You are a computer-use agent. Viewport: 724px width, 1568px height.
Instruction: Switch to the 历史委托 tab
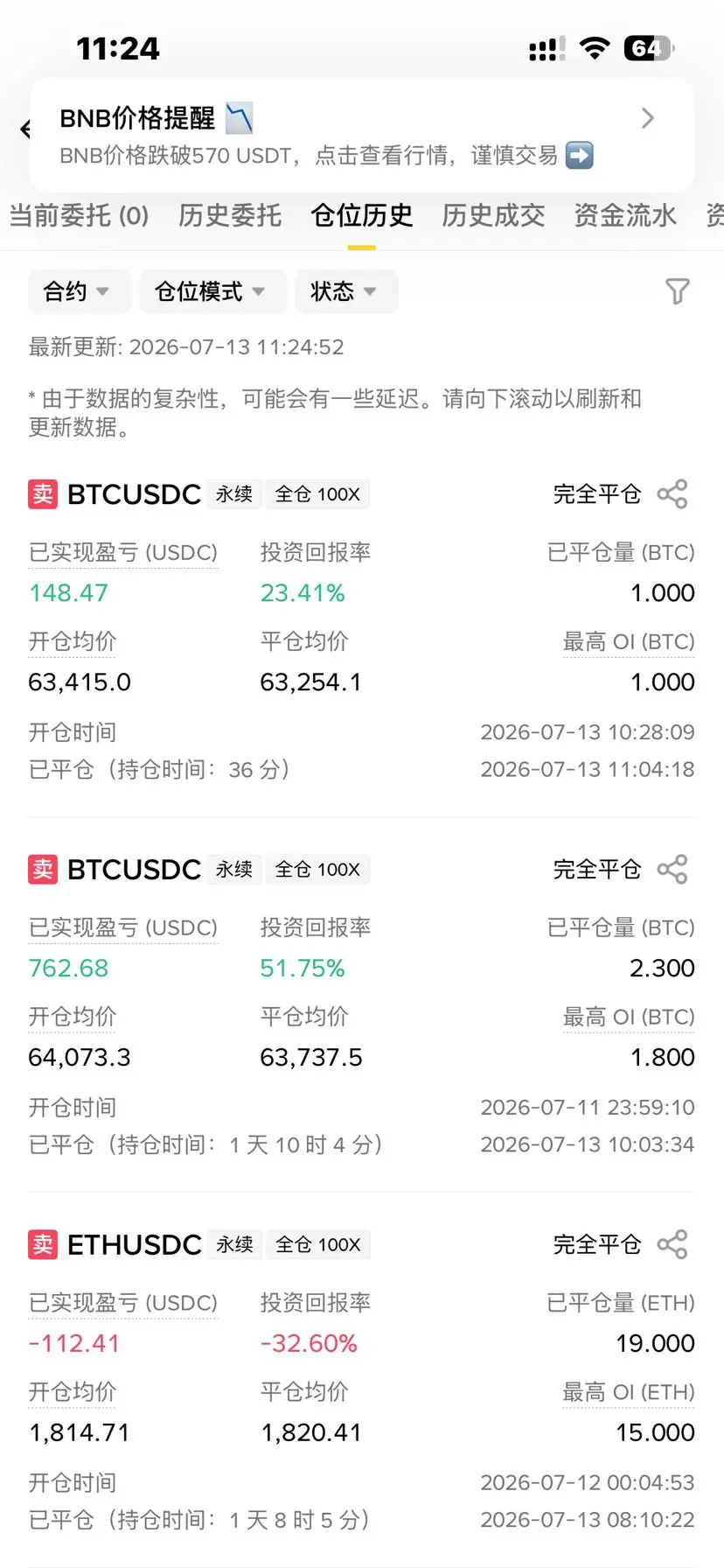230,215
